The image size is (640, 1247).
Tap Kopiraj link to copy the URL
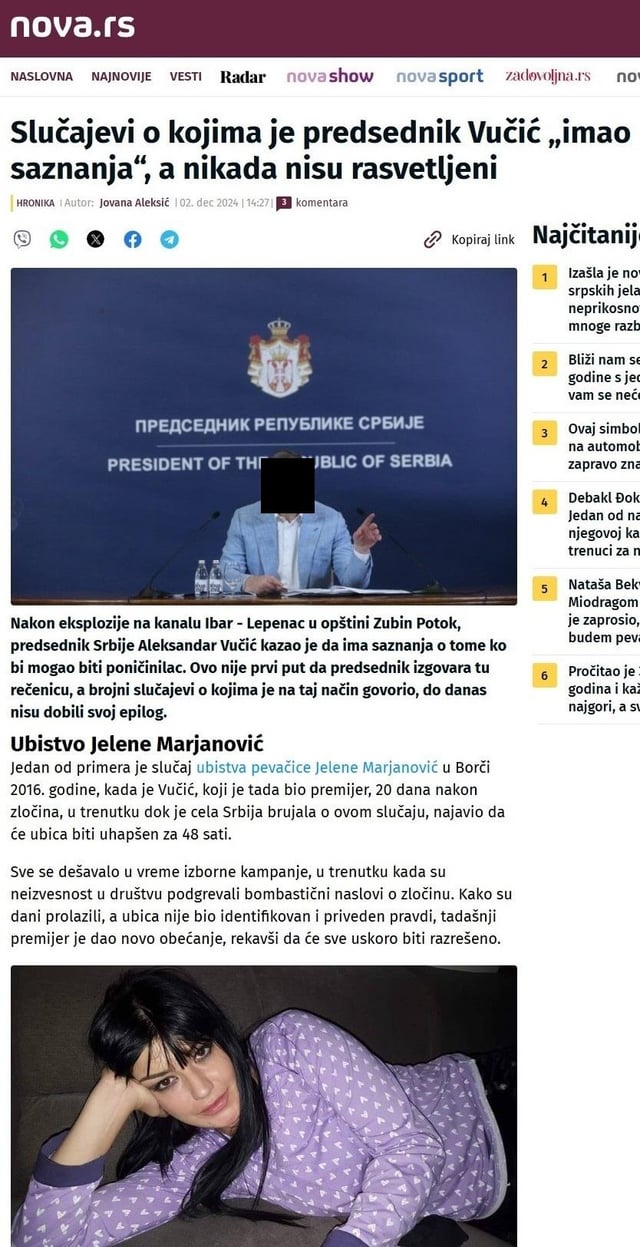coord(470,240)
